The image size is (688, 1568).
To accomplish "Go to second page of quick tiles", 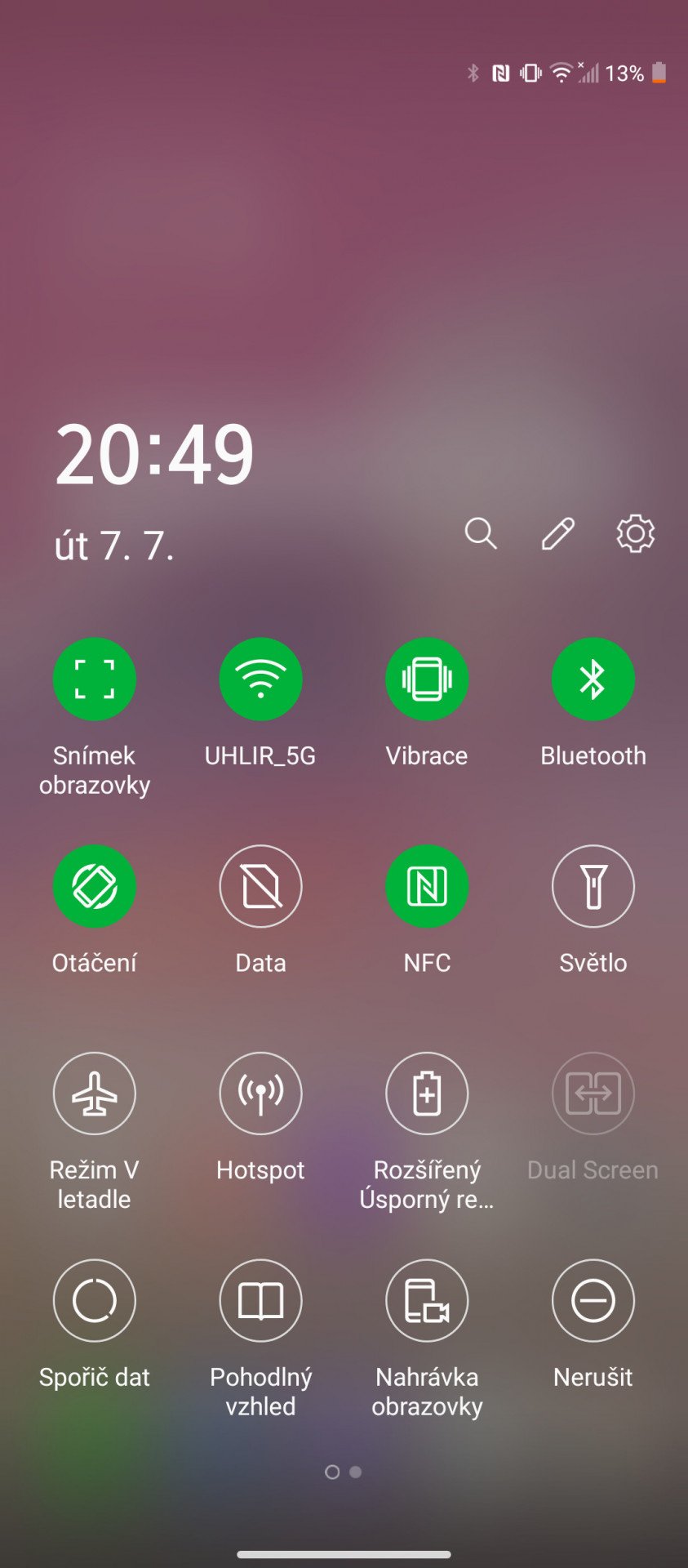I will (x=356, y=1472).
